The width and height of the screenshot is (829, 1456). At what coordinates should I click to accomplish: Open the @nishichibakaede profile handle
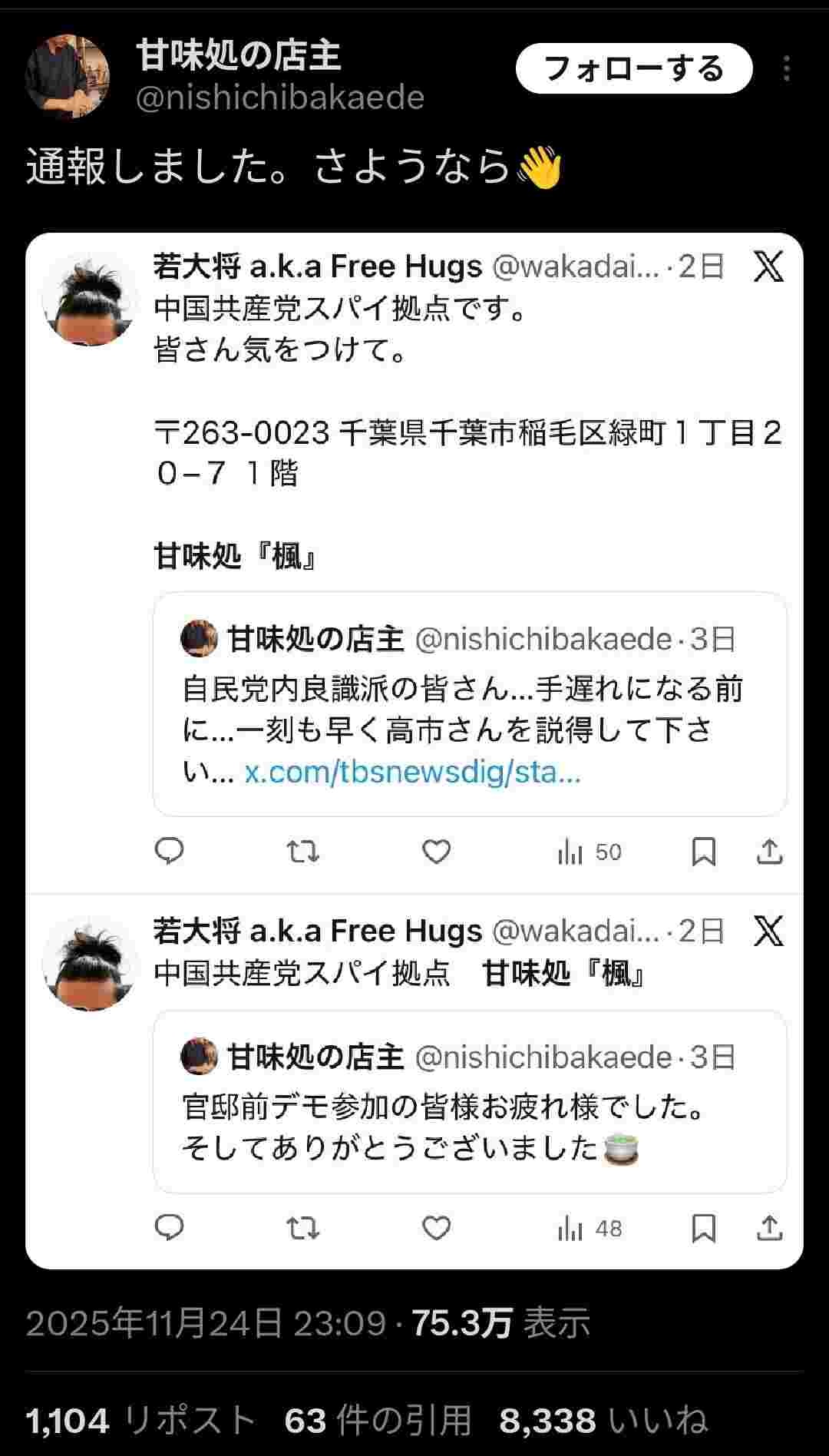point(279,98)
